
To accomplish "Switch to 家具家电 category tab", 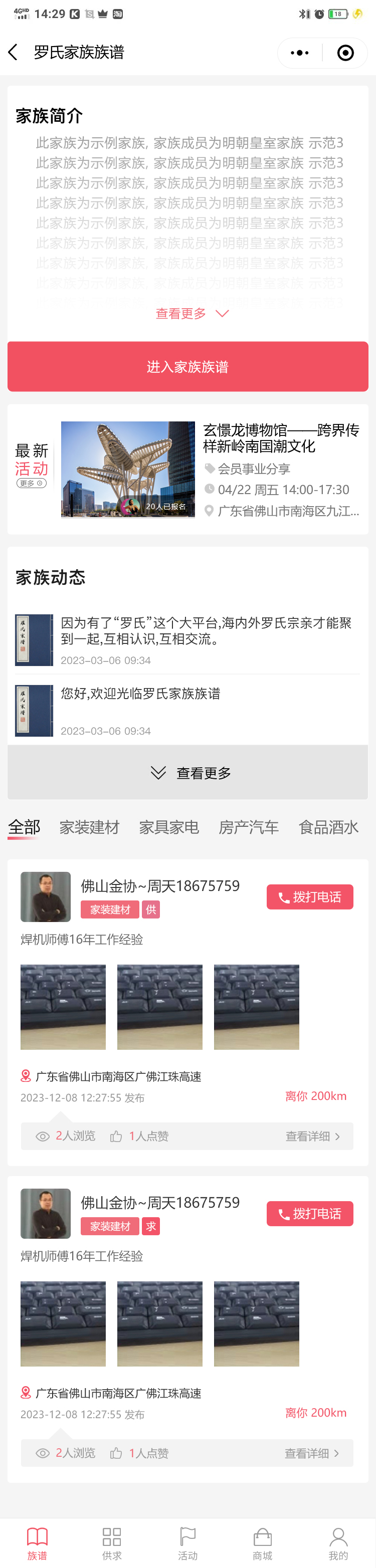I will pyautogui.click(x=169, y=827).
